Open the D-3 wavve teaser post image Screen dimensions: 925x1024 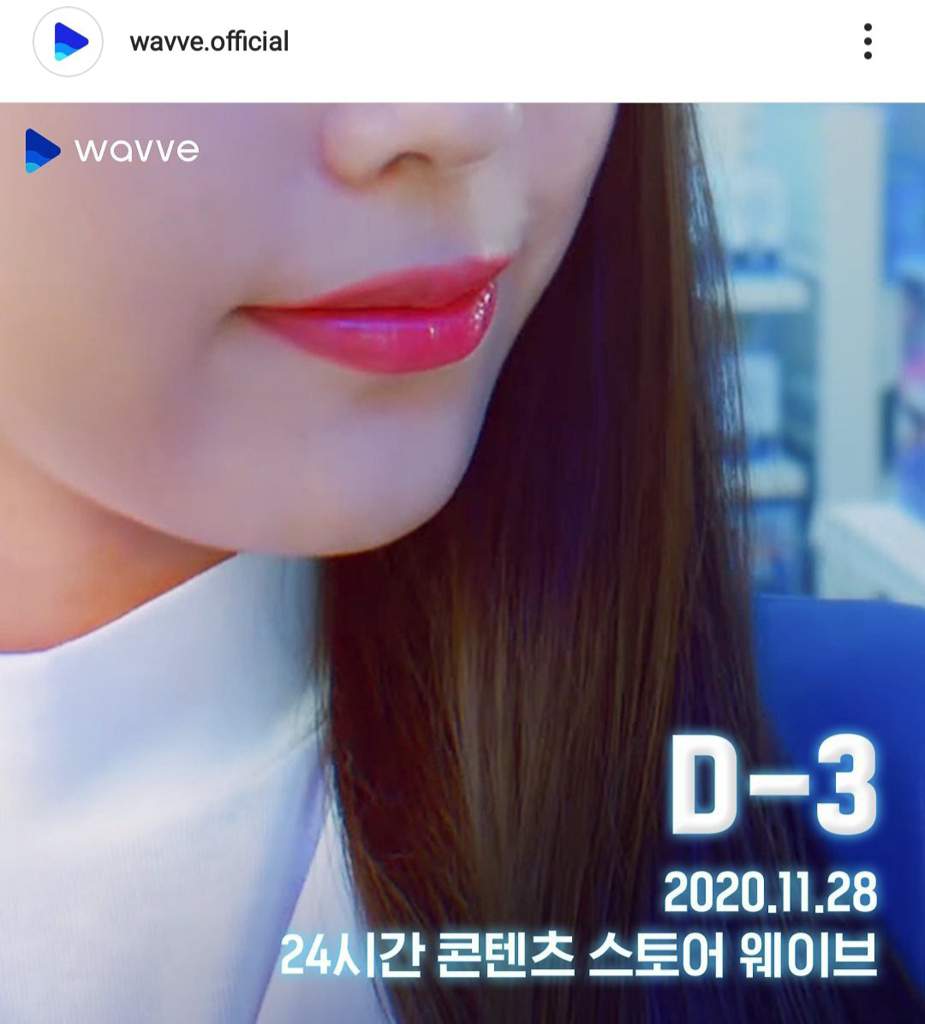pos(462,562)
